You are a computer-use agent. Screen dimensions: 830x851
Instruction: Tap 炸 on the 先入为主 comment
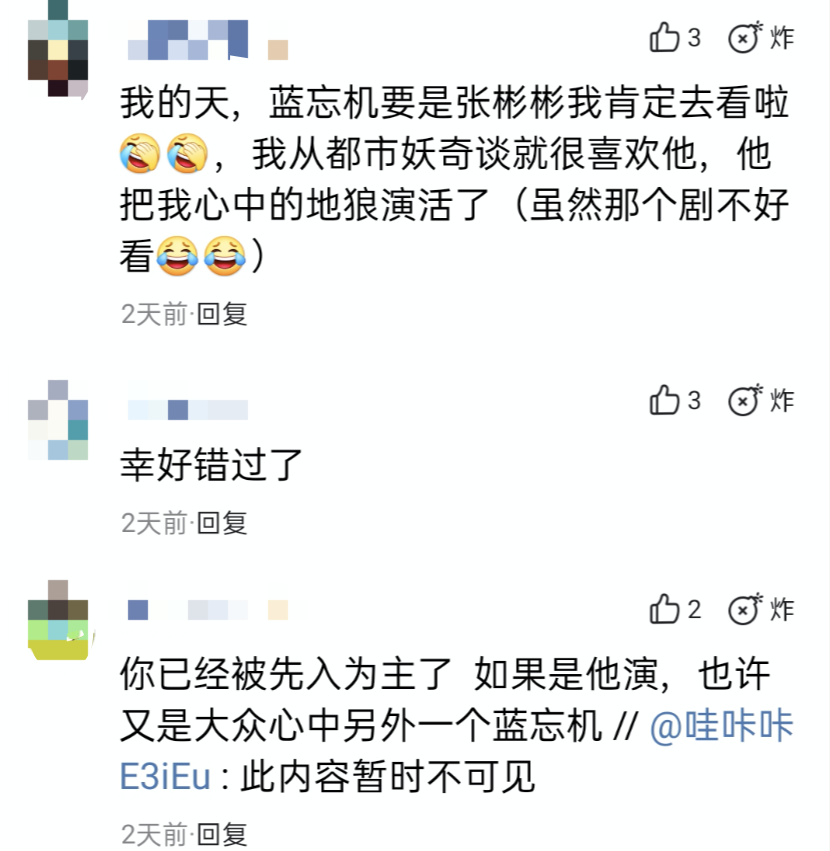(760, 608)
